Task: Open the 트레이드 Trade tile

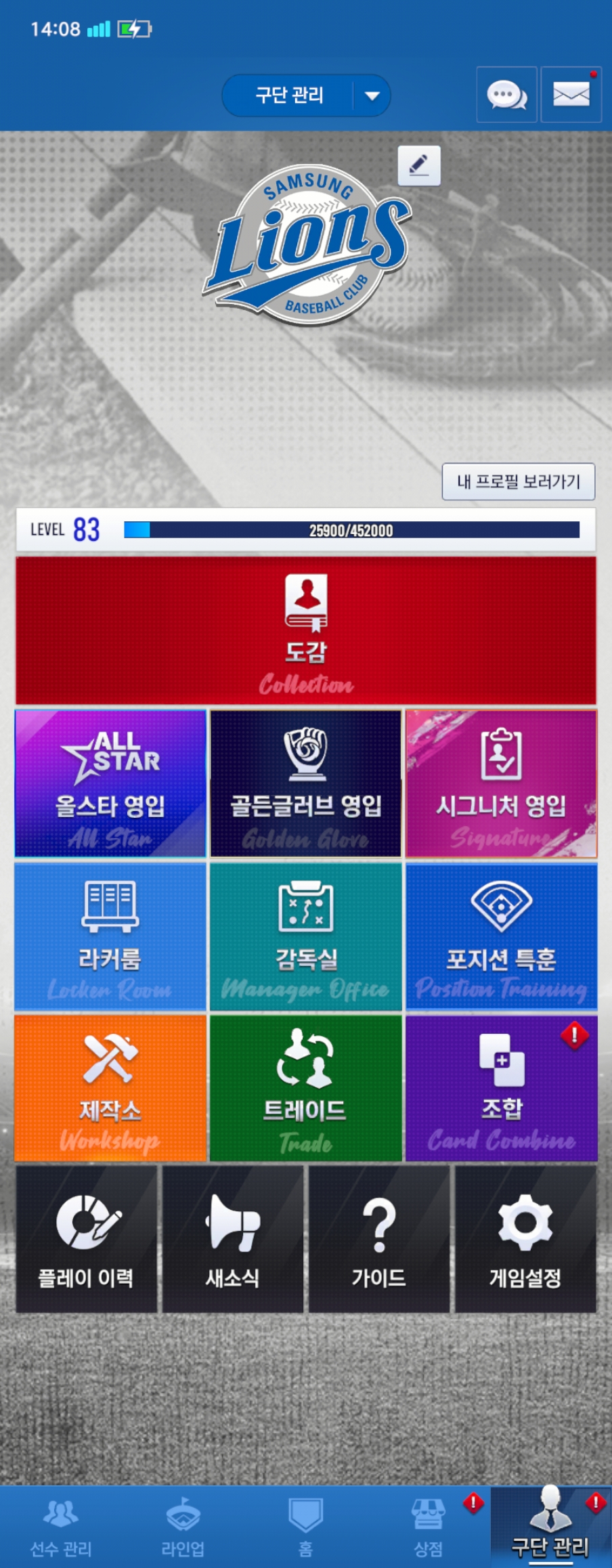Action: tap(306, 1088)
